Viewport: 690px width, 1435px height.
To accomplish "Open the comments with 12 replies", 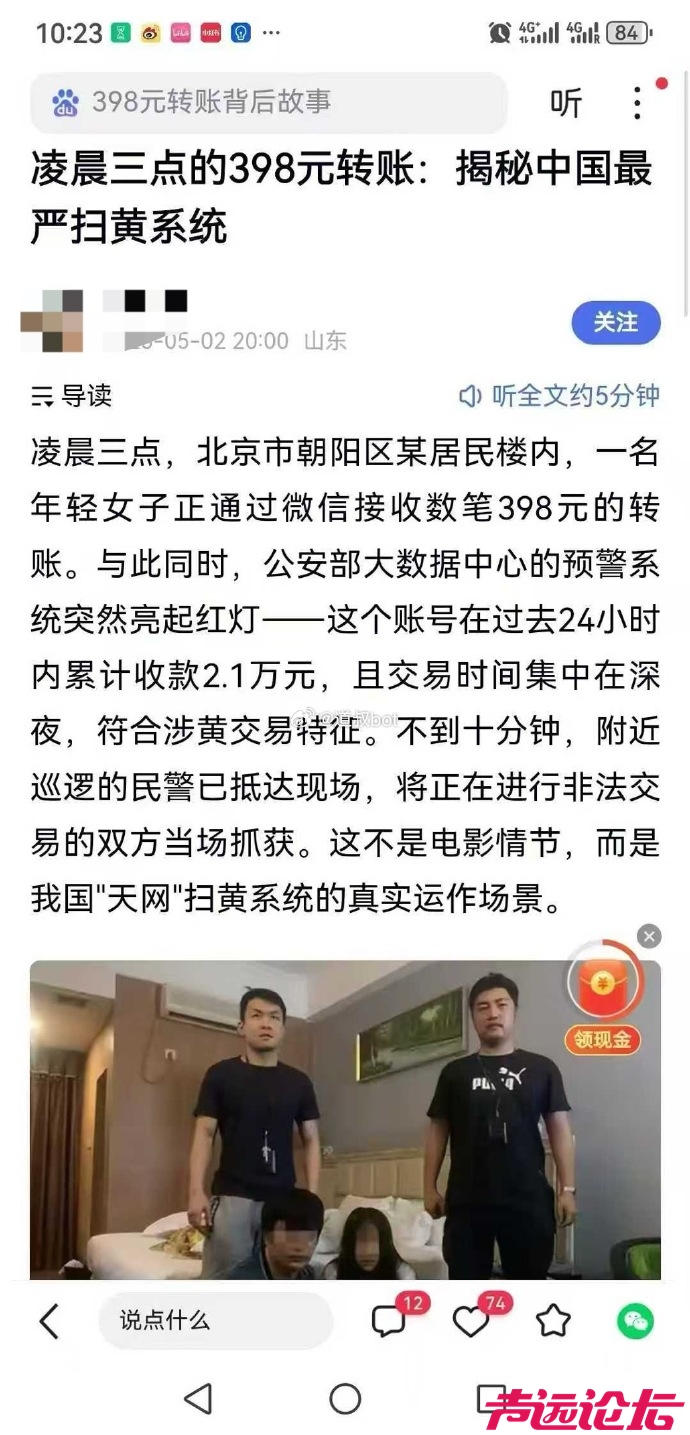I will [x=390, y=1321].
